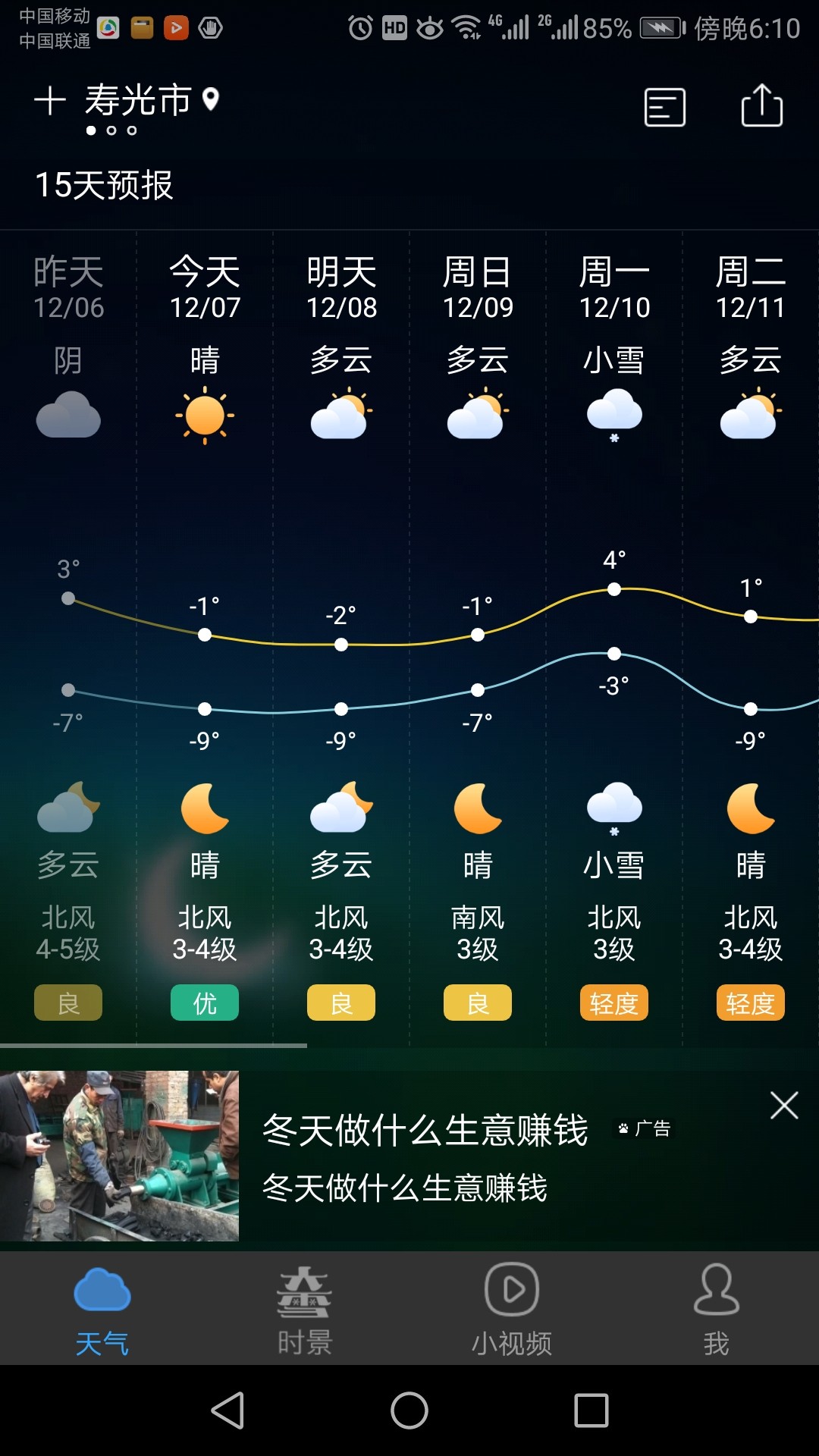
Task: Check 周二 12/11 forecast details
Action: [x=751, y=637]
